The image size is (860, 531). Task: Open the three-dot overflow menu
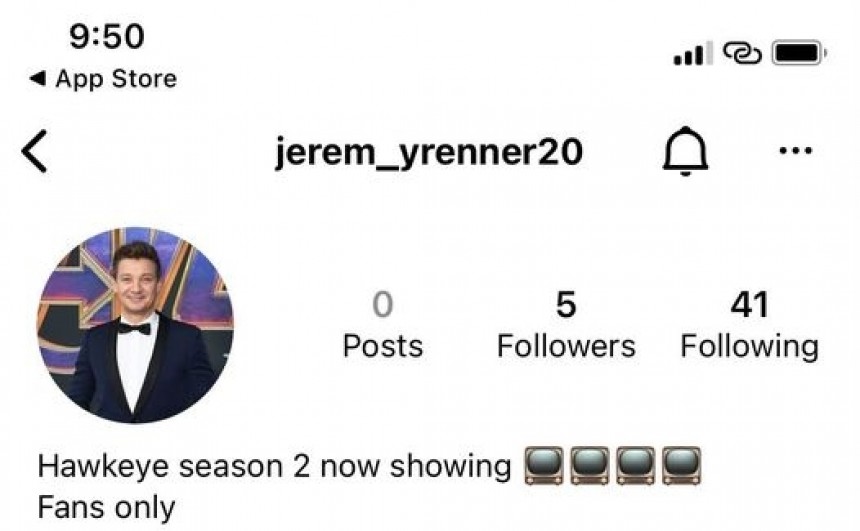pos(795,152)
